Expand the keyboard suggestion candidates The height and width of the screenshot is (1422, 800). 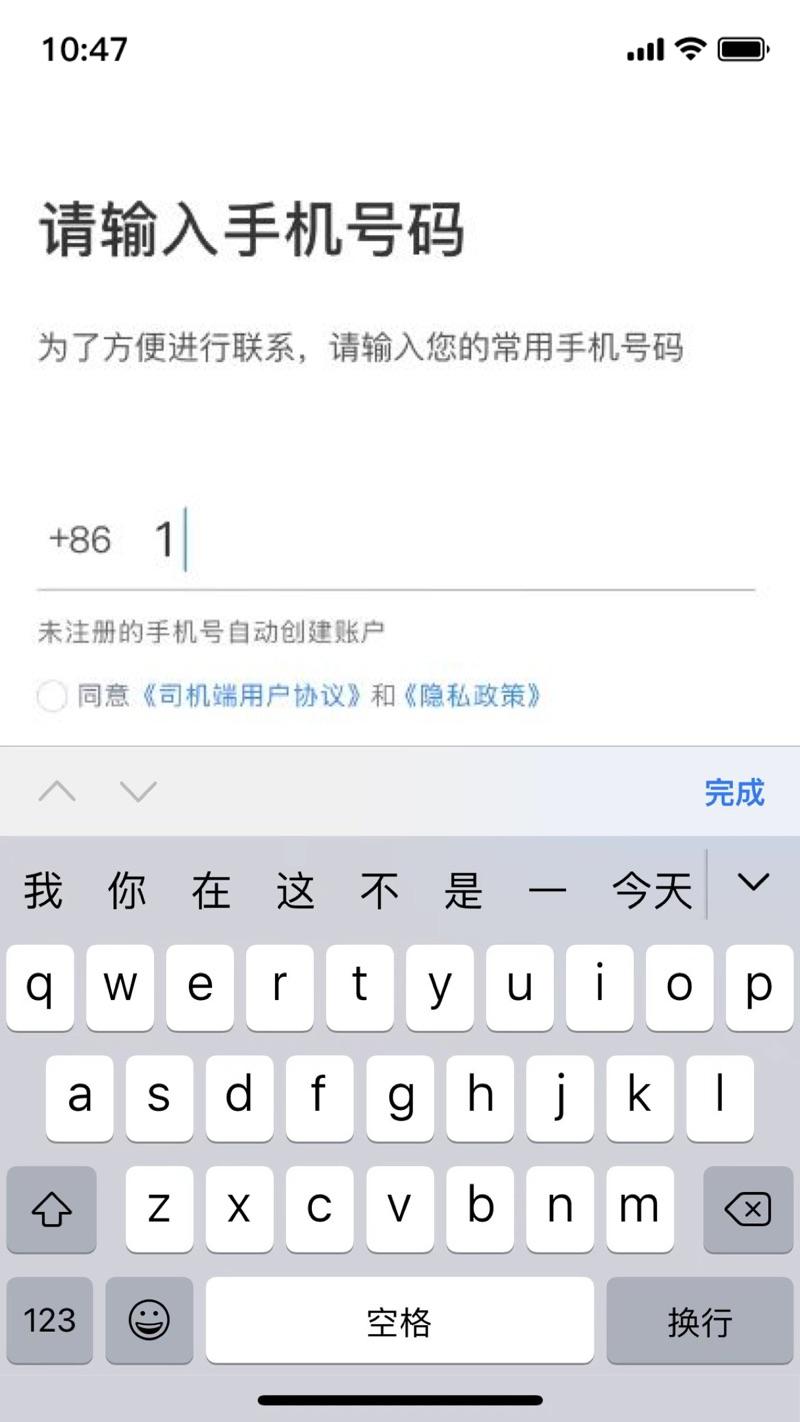tap(752, 883)
